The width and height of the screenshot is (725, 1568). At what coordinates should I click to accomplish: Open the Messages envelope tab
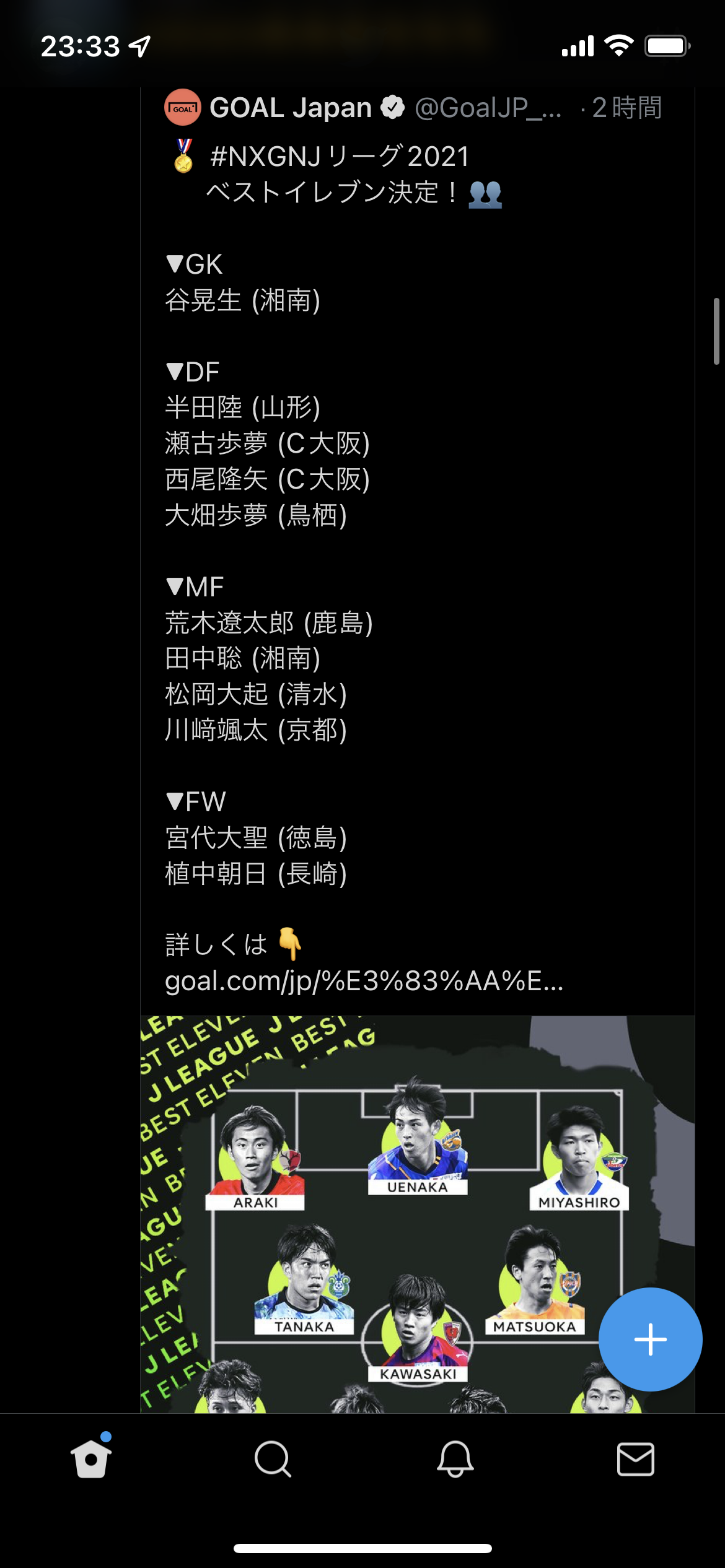coord(636,1459)
